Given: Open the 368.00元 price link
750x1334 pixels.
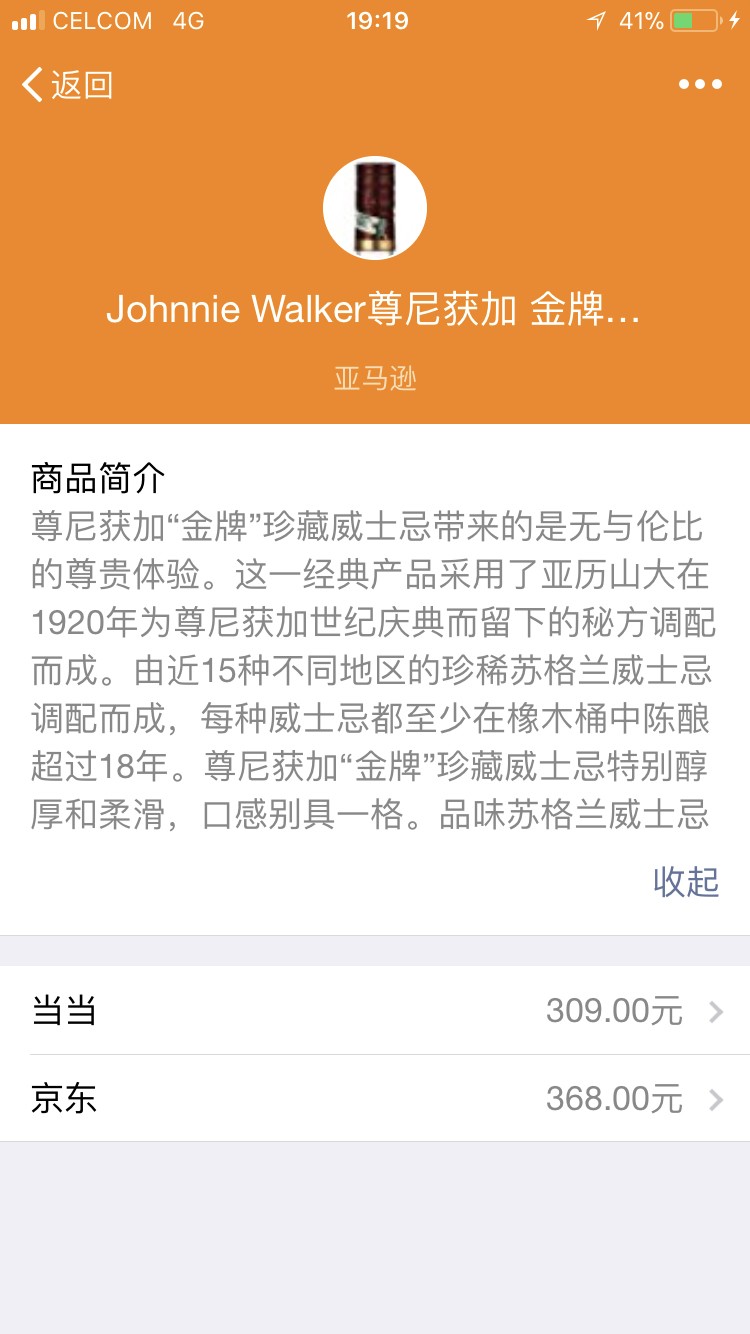Looking at the screenshot, I should [614, 1098].
